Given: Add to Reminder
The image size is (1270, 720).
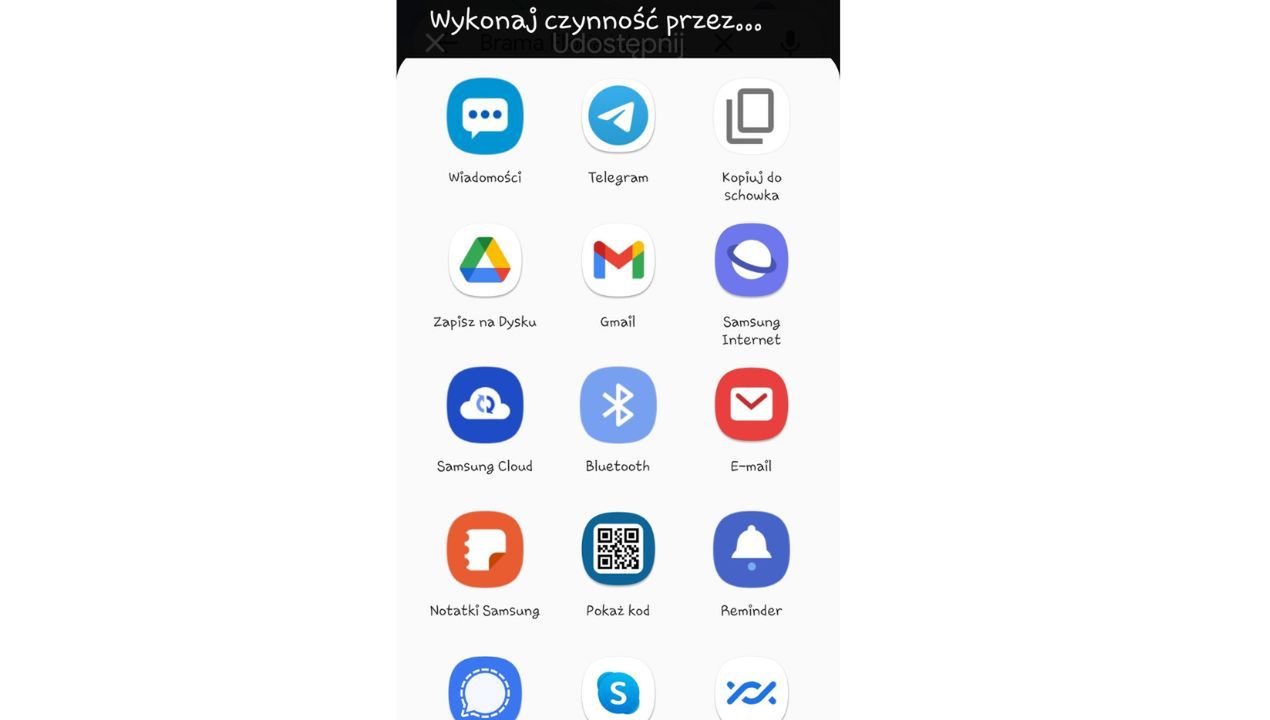Looking at the screenshot, I should [x=751, y=549].
